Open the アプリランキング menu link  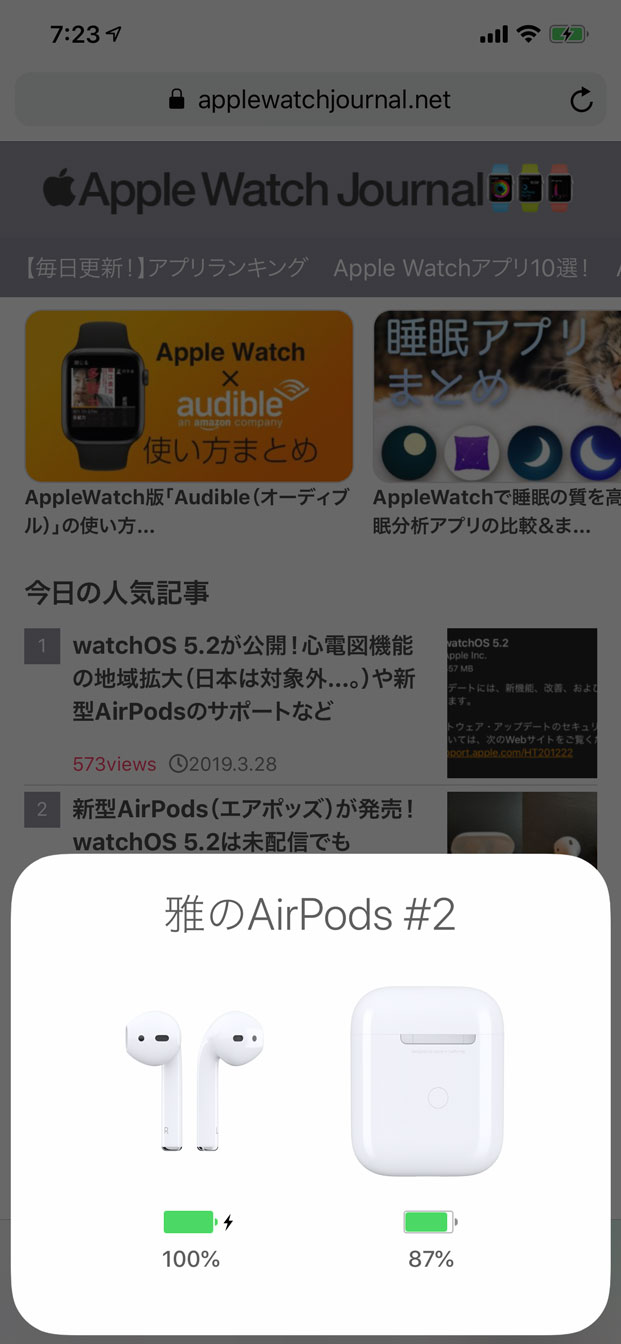[165, 268]
